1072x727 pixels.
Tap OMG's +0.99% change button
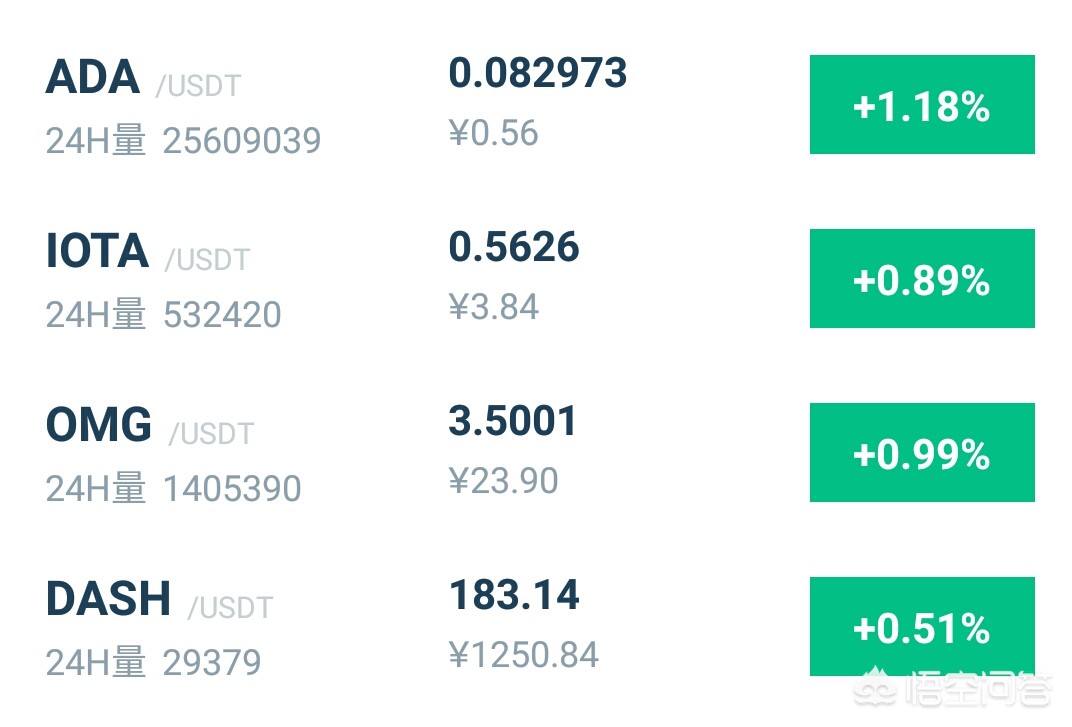921,453
